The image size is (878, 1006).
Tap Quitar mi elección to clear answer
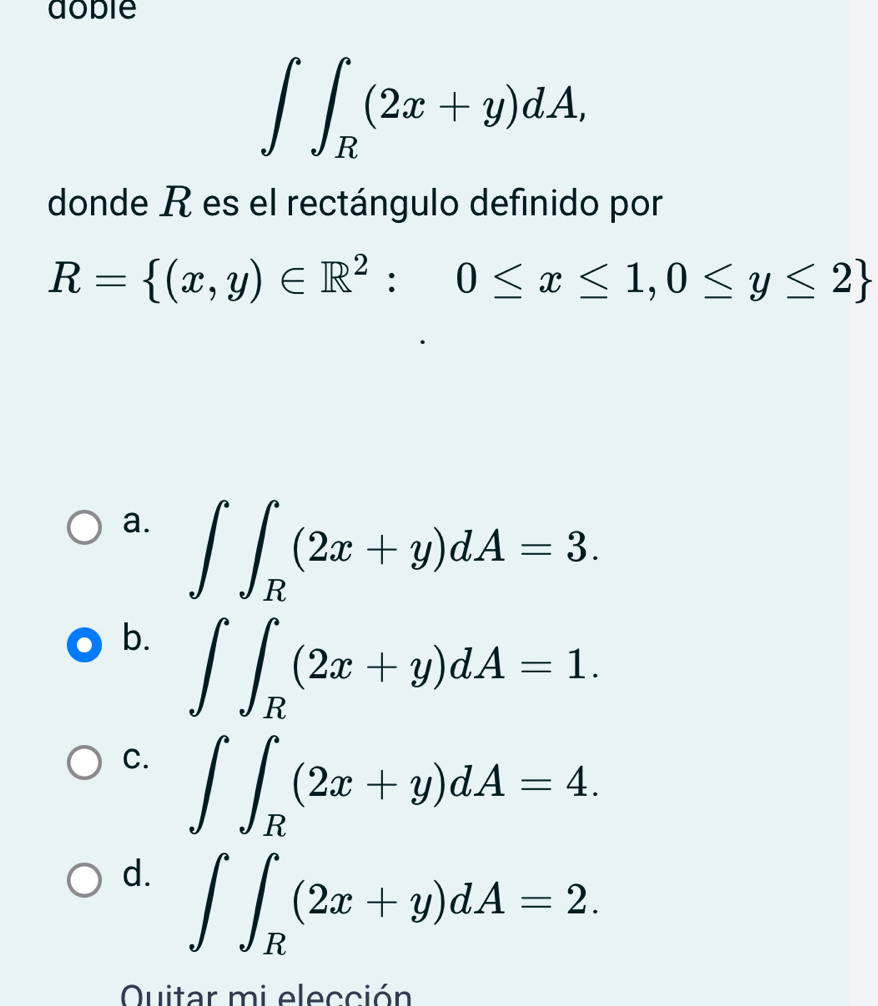[x=266, y=996]
